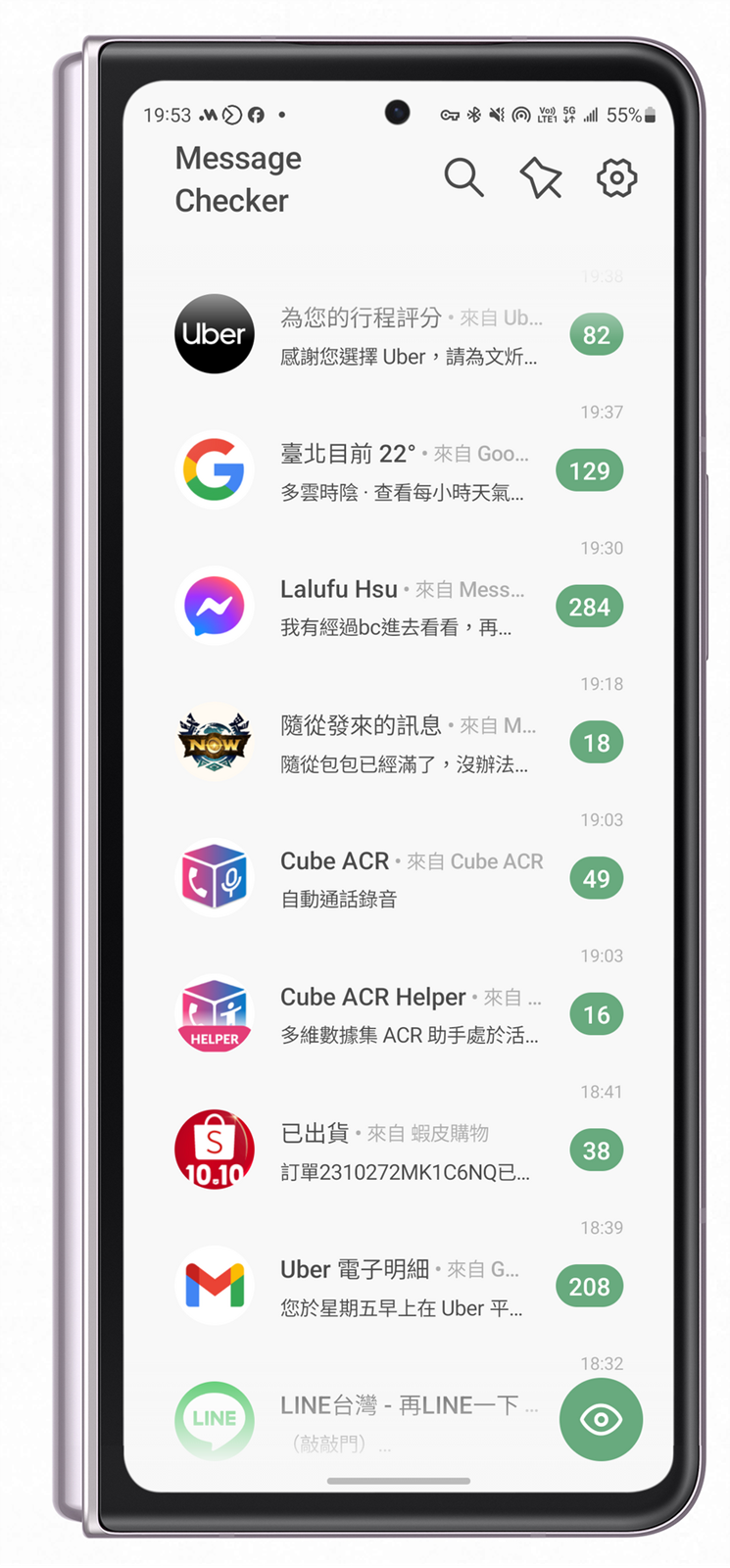Open search in Message Checker
Screen dimensions: 730x1568
tap(463, 178)
